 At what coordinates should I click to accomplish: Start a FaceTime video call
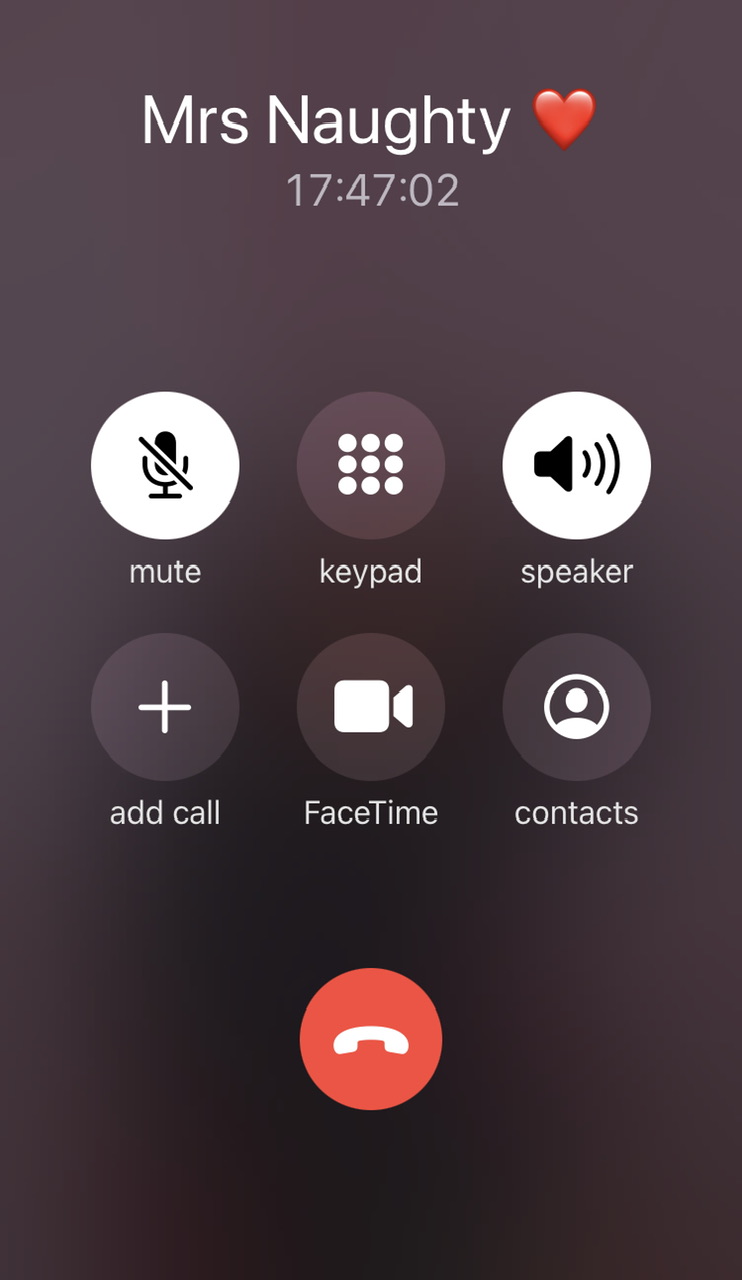[x=371, y=707]
